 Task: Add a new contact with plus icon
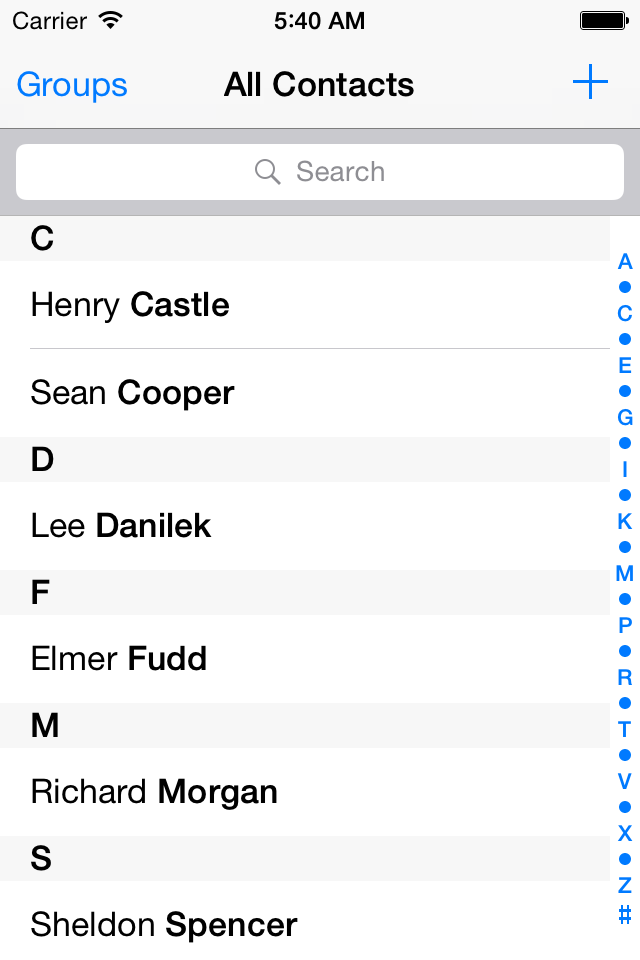tap(590, 82)
